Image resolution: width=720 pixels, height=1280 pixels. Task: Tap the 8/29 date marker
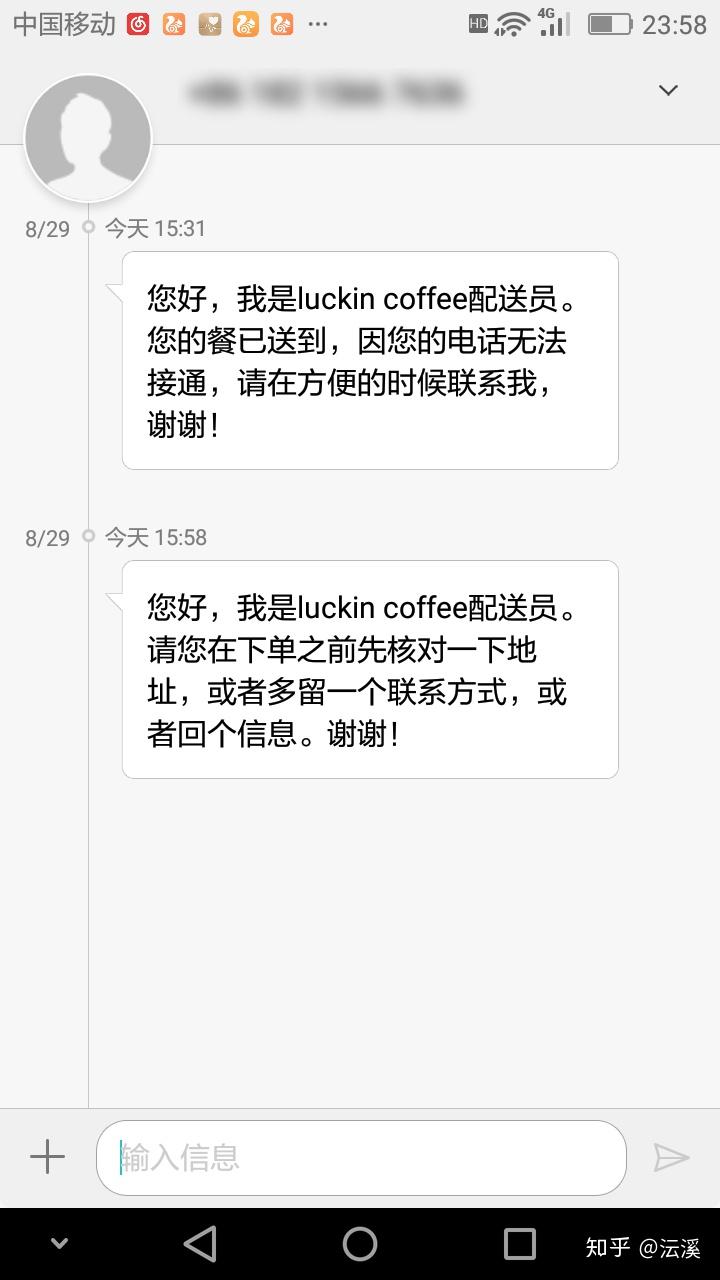click(x=47, y=228)
